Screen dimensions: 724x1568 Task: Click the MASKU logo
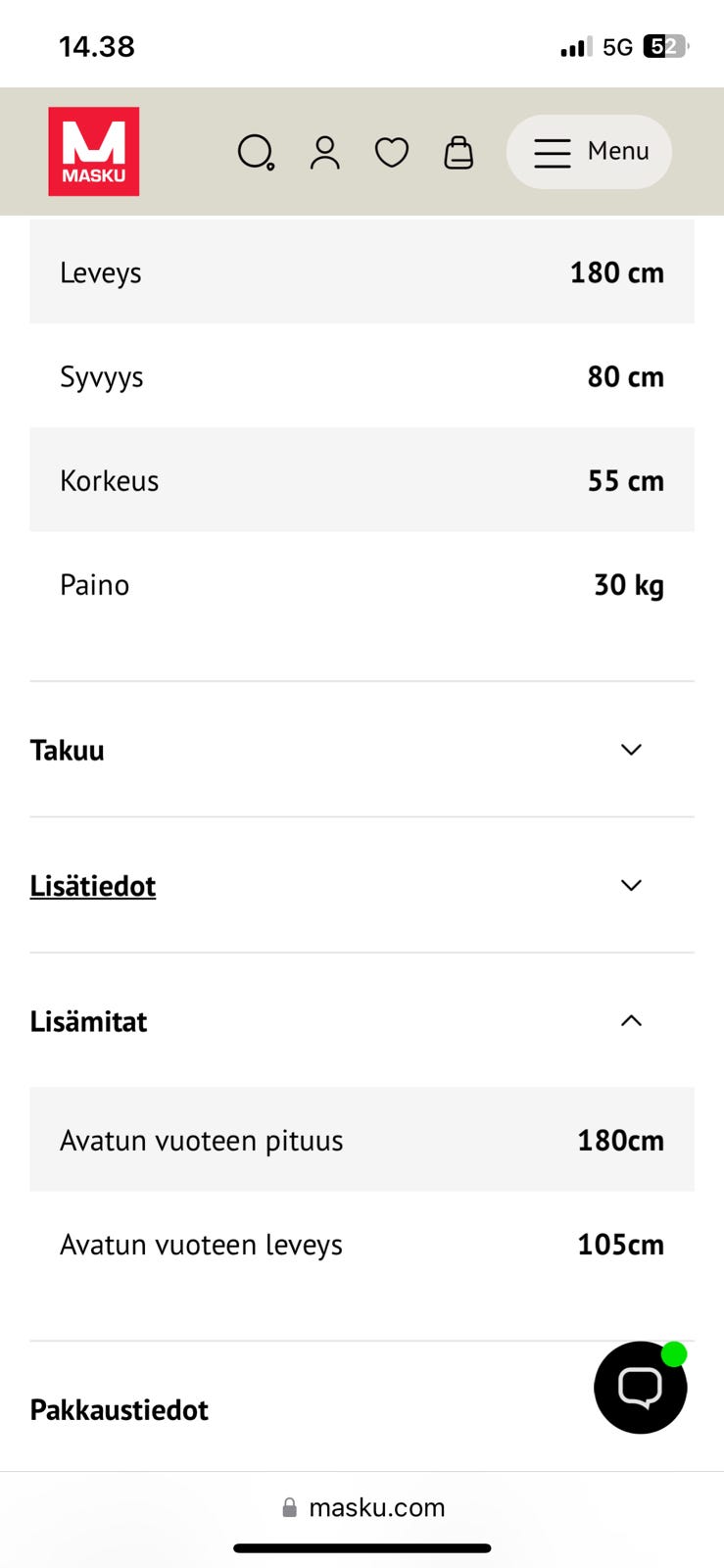(94, 151)
